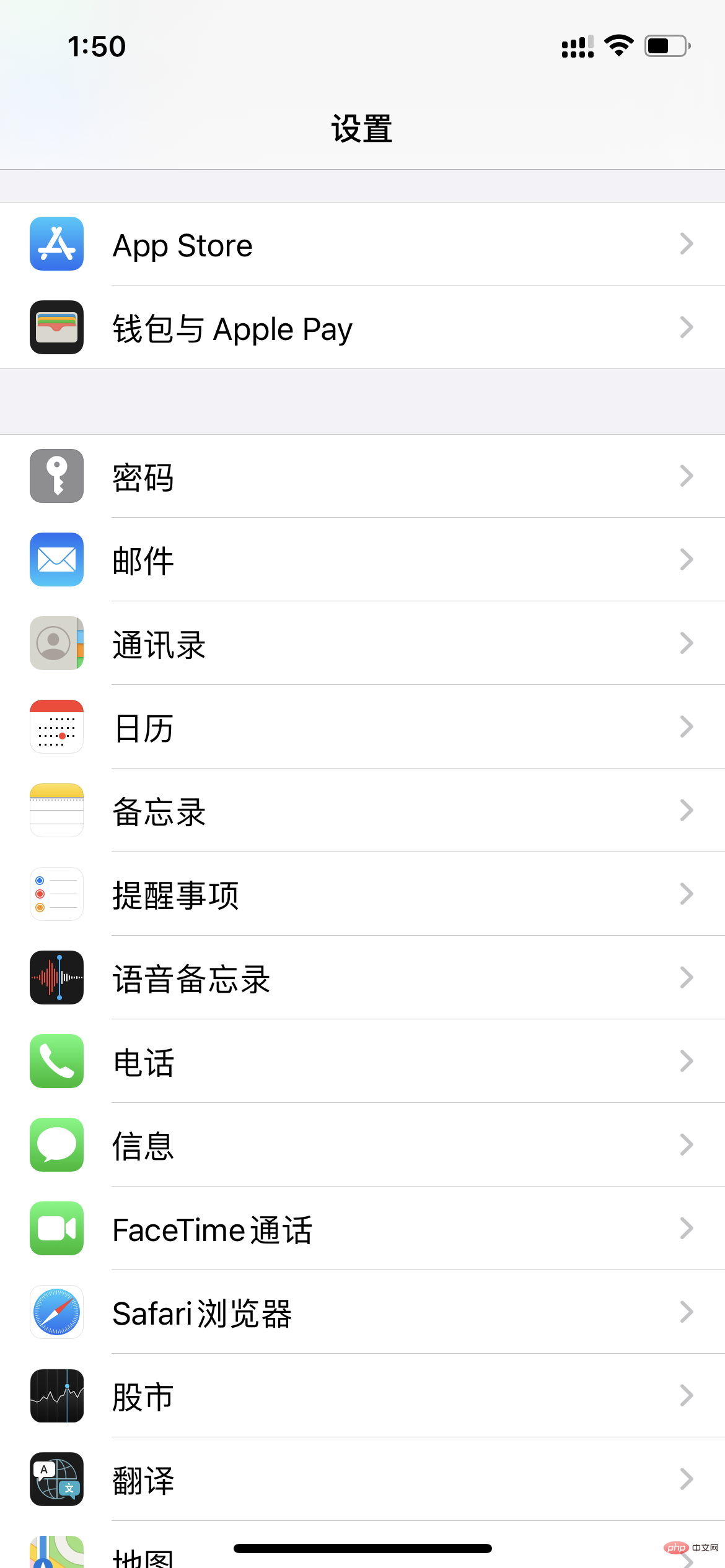Open Voice Memos settings via its waveform icon
The image size is (725, 1568).
pyautogui.click(x=56, y=978)
